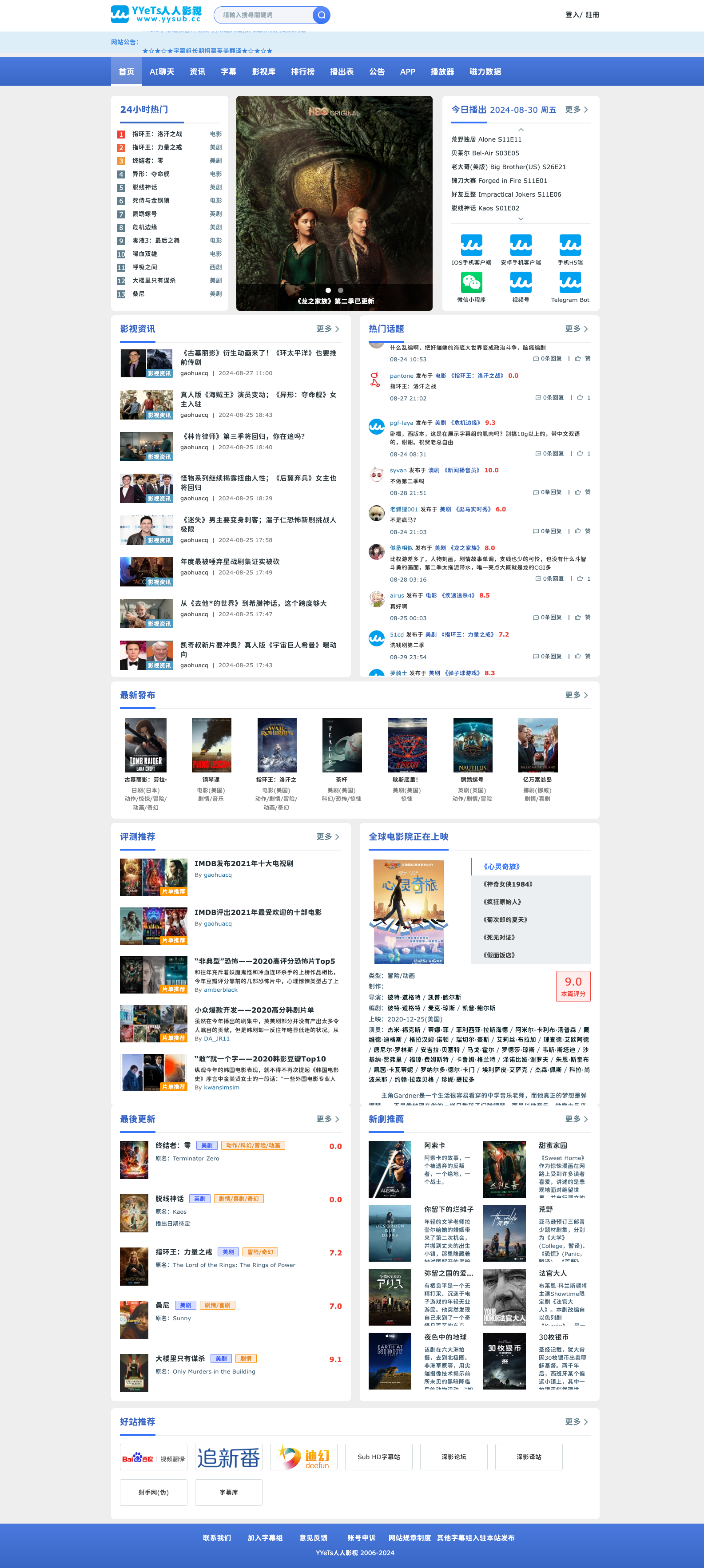Open the 联系我们 footer link
The image size is (704, 1568).
(217, 1537)
